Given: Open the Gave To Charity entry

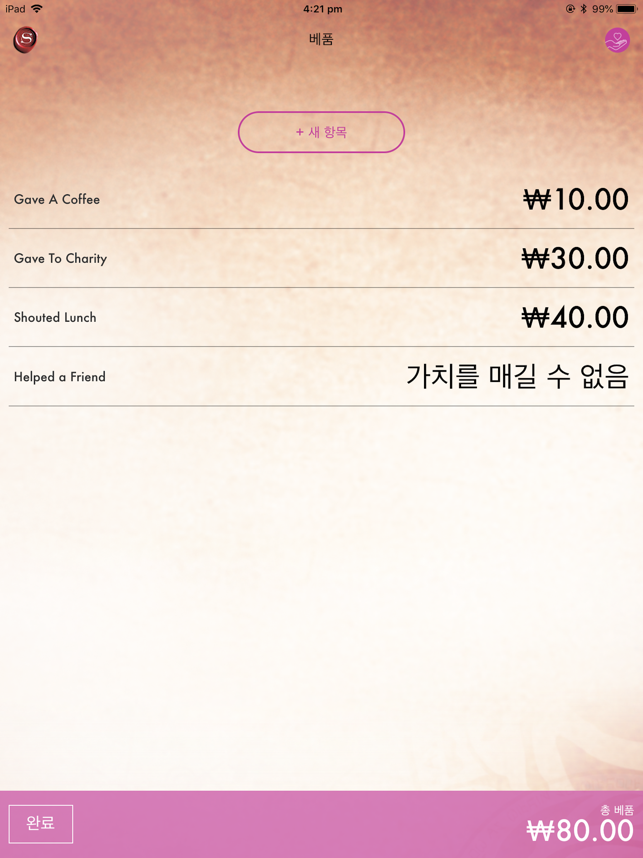Looking at the screenshot, I should click(x=320, y=258).
